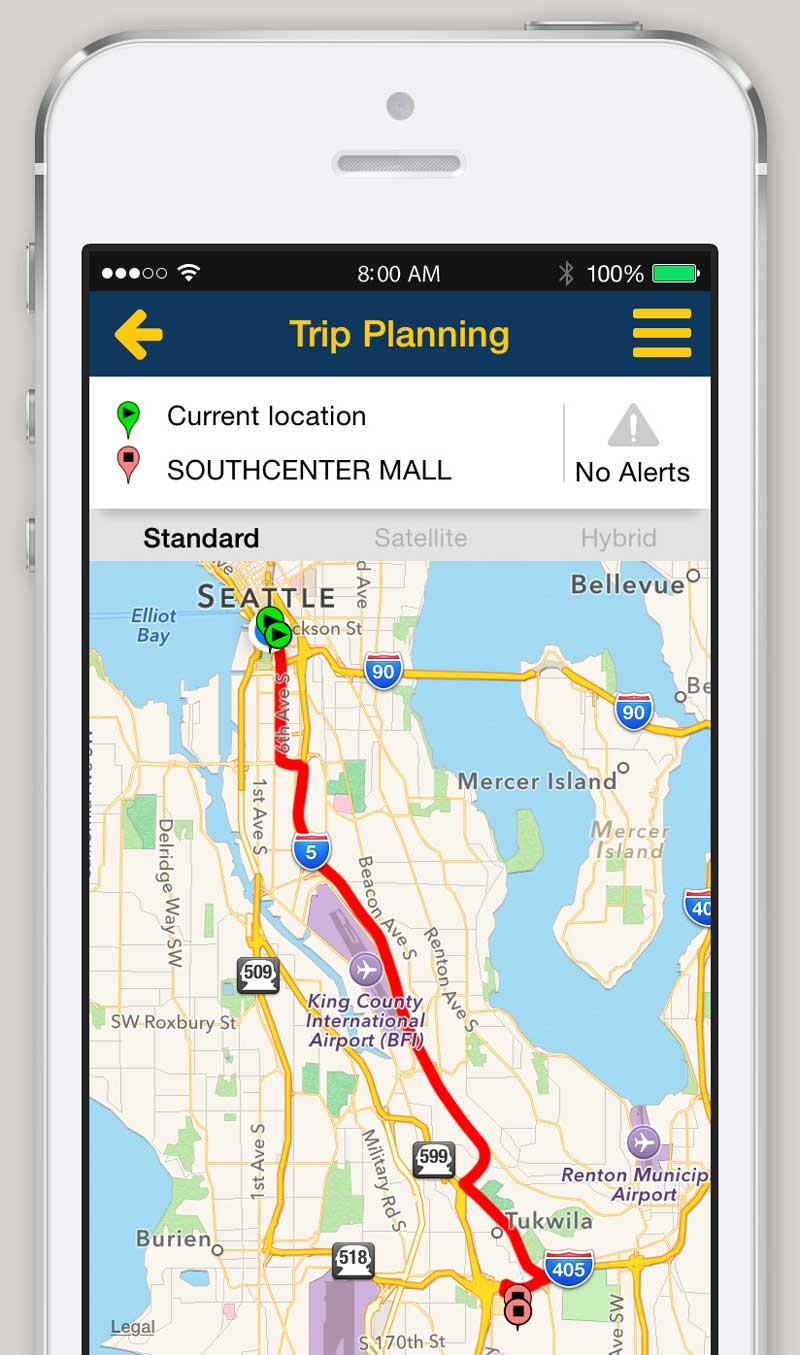Viewport: 800px width, 1355px height.
Task: Tap the red destination pin on map
Action: pyautogui.click(x=517, y=1305)
